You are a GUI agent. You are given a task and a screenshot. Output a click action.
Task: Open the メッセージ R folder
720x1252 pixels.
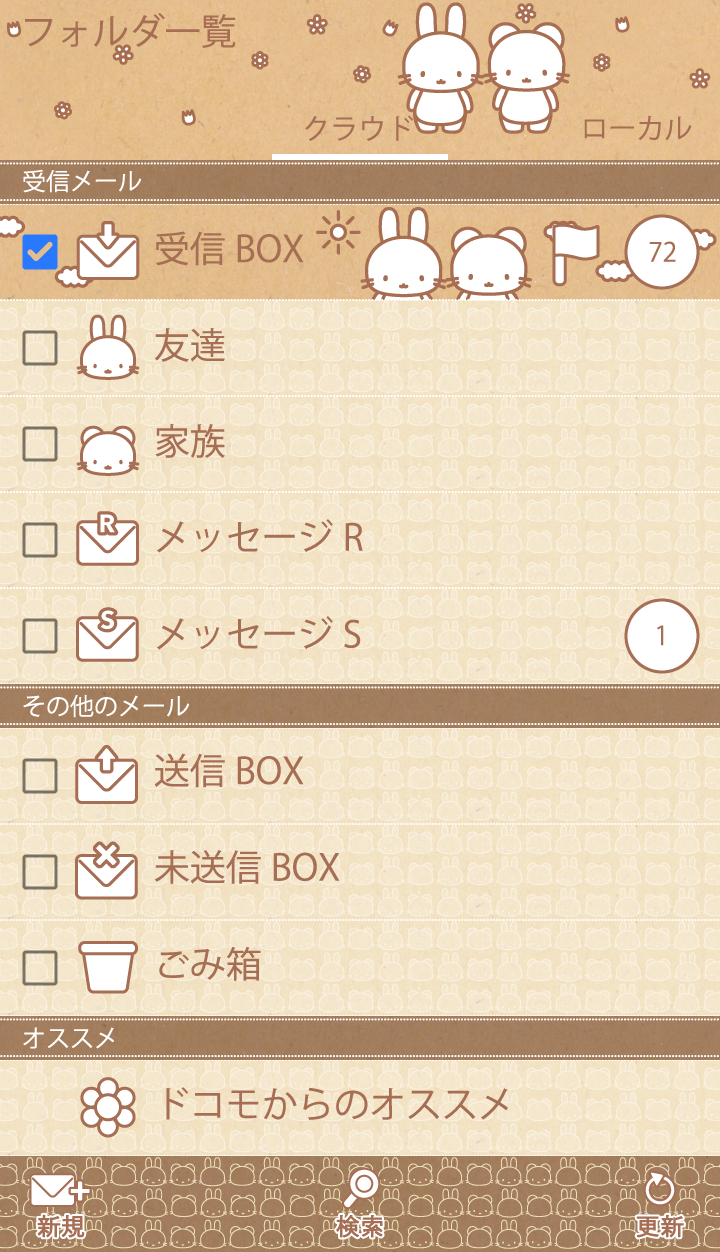[258, 539]
